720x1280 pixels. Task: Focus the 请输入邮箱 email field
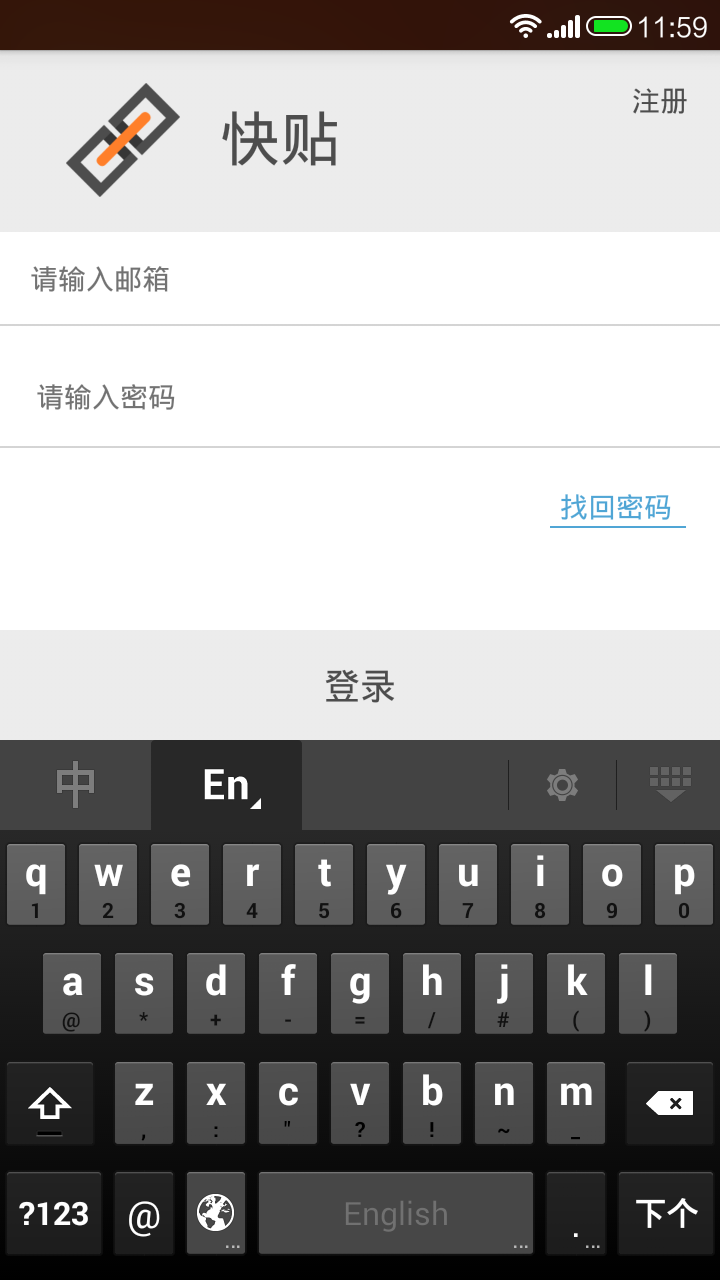pyautogui.click(x=360, y=280)
